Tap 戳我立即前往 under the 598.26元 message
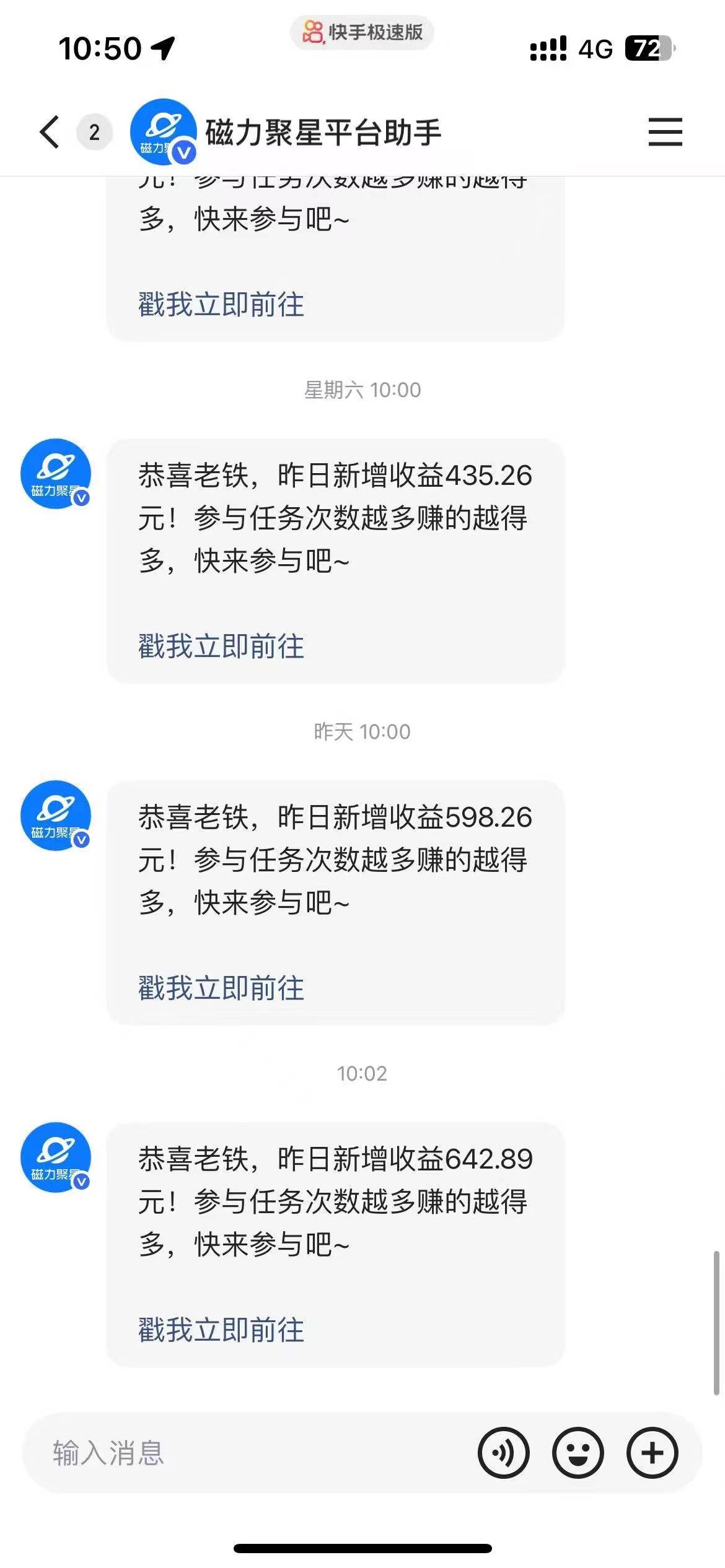This screenshot has height=1568, width=725. coord(221,988)
